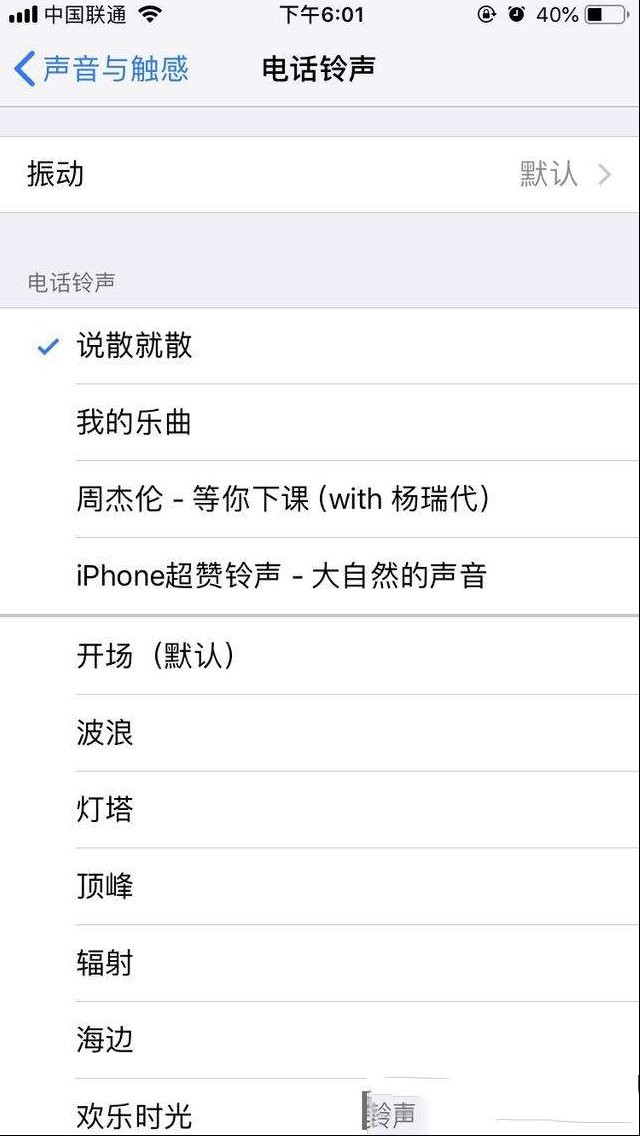
Task: Go back to 声音与触感
Action: 101,69
